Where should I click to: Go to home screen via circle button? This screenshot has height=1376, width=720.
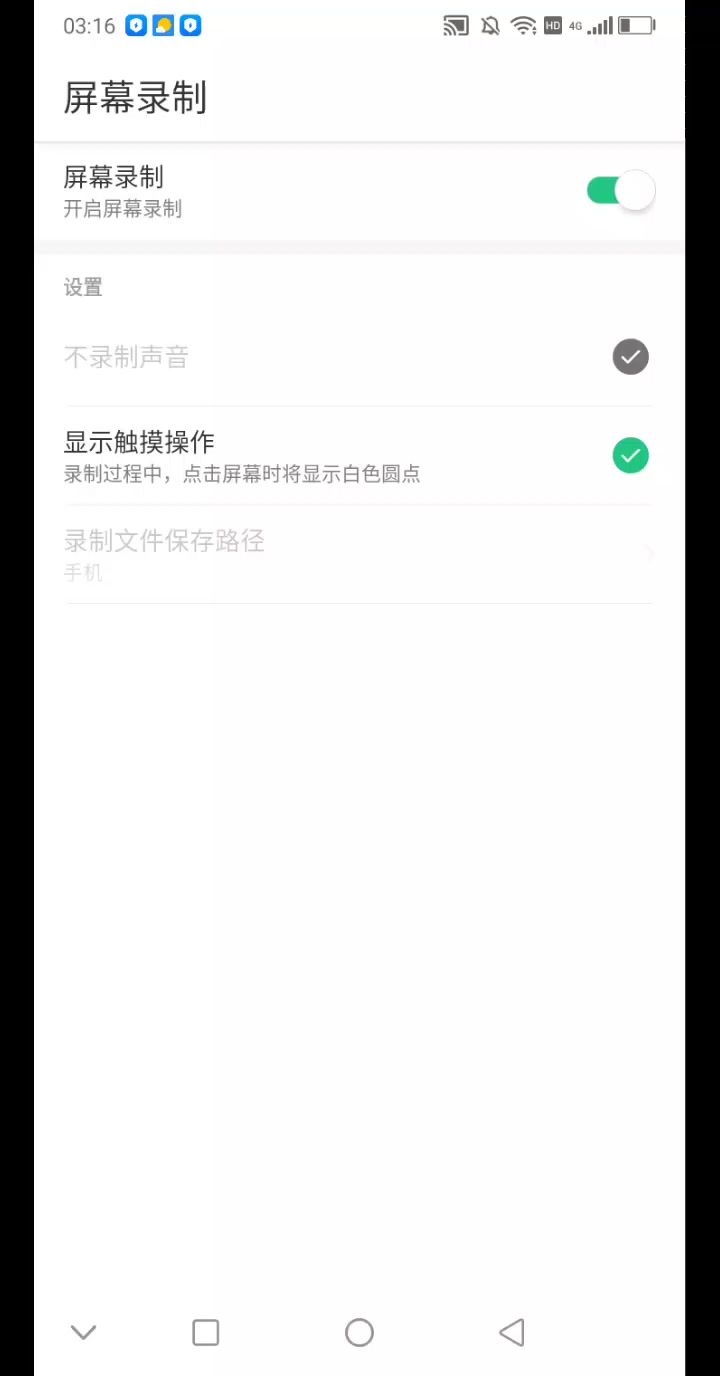click(x=359, y=1332)
